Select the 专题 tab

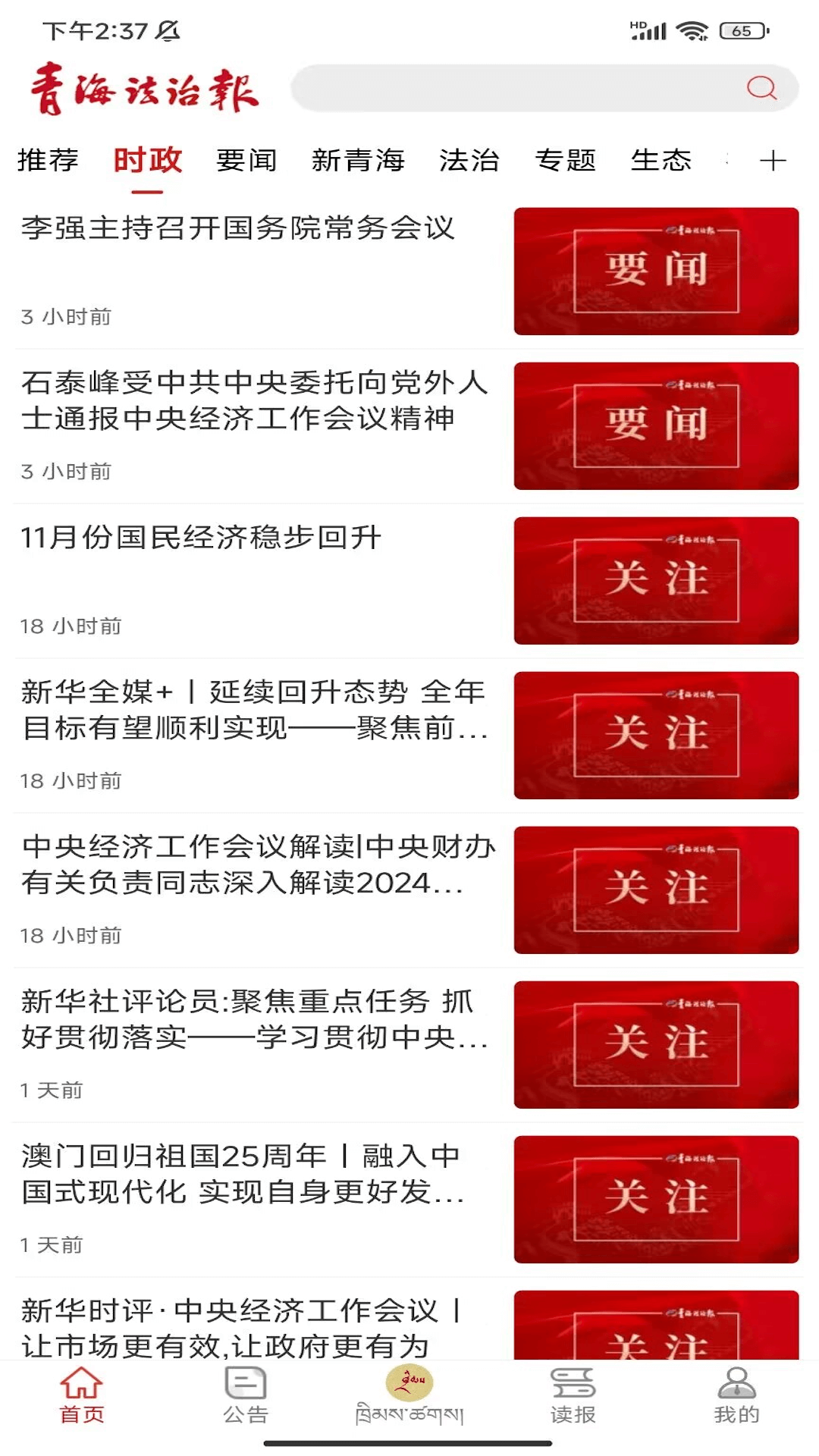566,161
